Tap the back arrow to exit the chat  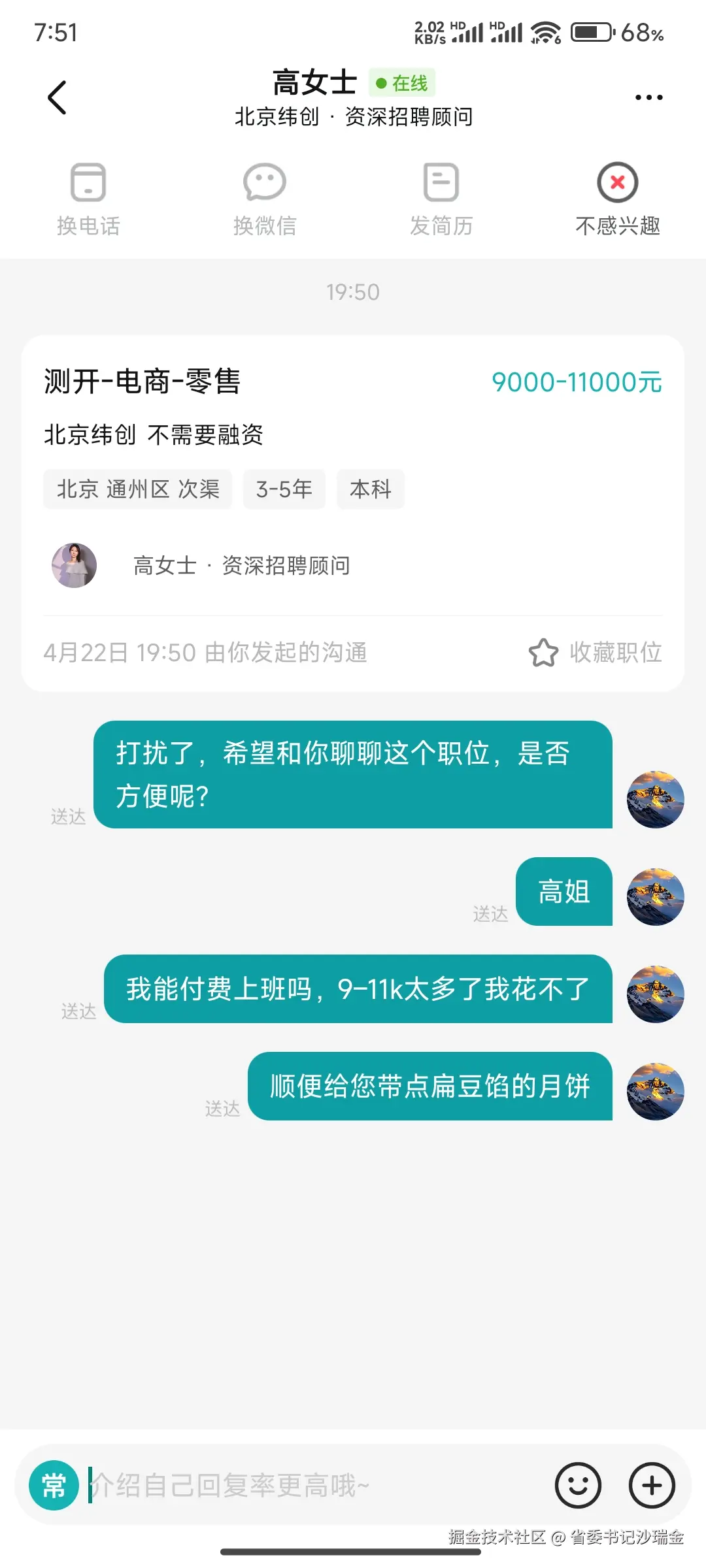click(58, 97)
